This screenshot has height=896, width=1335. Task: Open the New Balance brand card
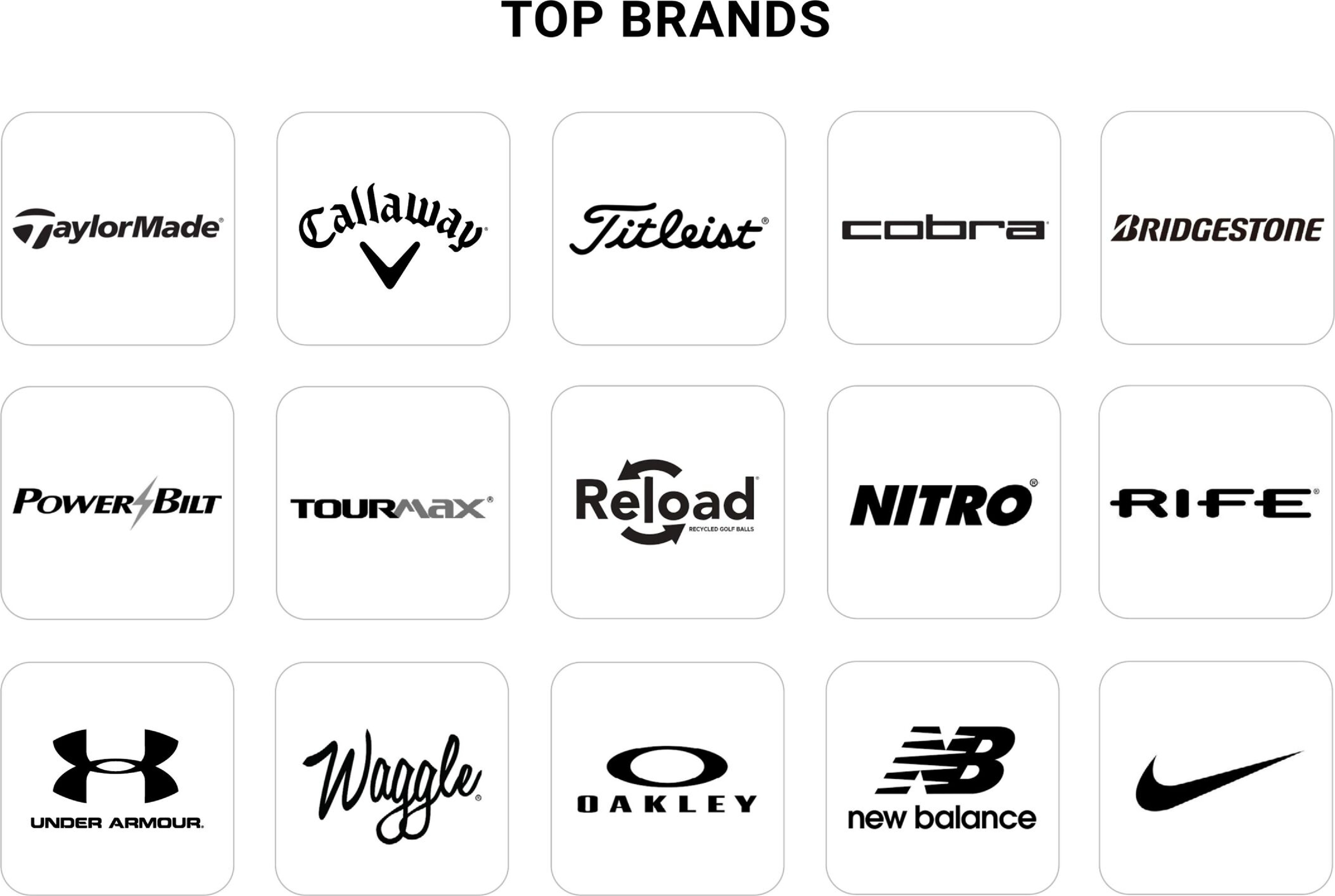942,778
